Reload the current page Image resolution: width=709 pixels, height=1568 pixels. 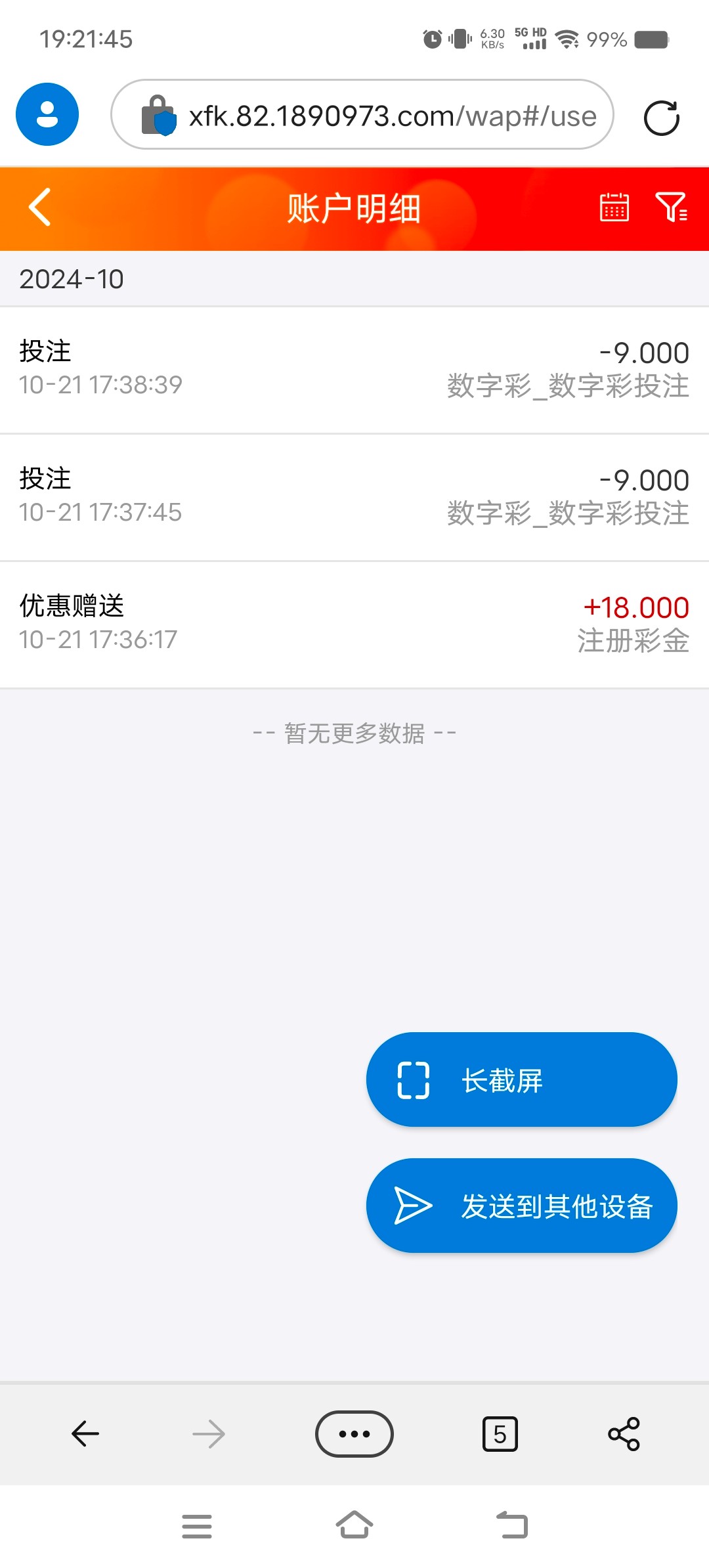pos(661,118)
